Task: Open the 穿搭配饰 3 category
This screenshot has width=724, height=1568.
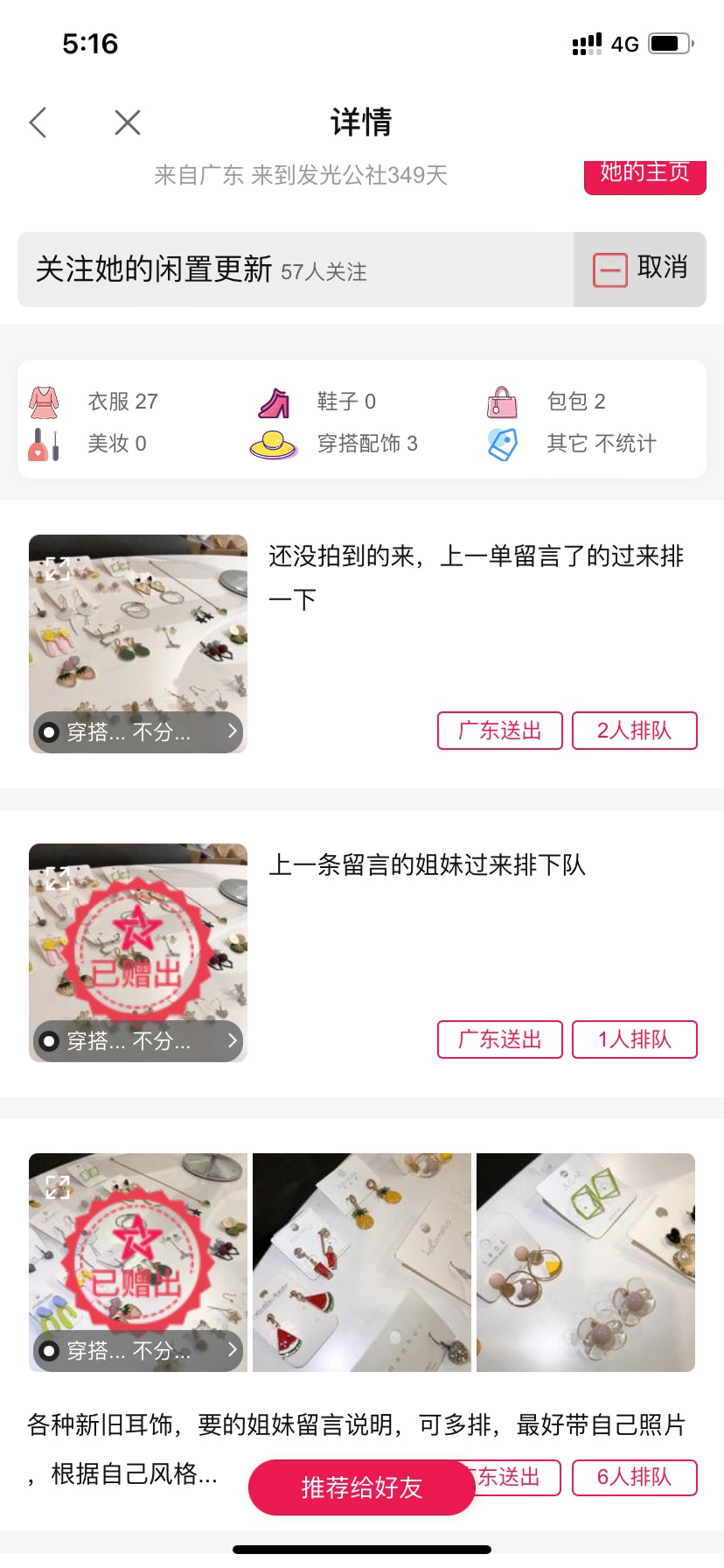Action: pos(335,444)
